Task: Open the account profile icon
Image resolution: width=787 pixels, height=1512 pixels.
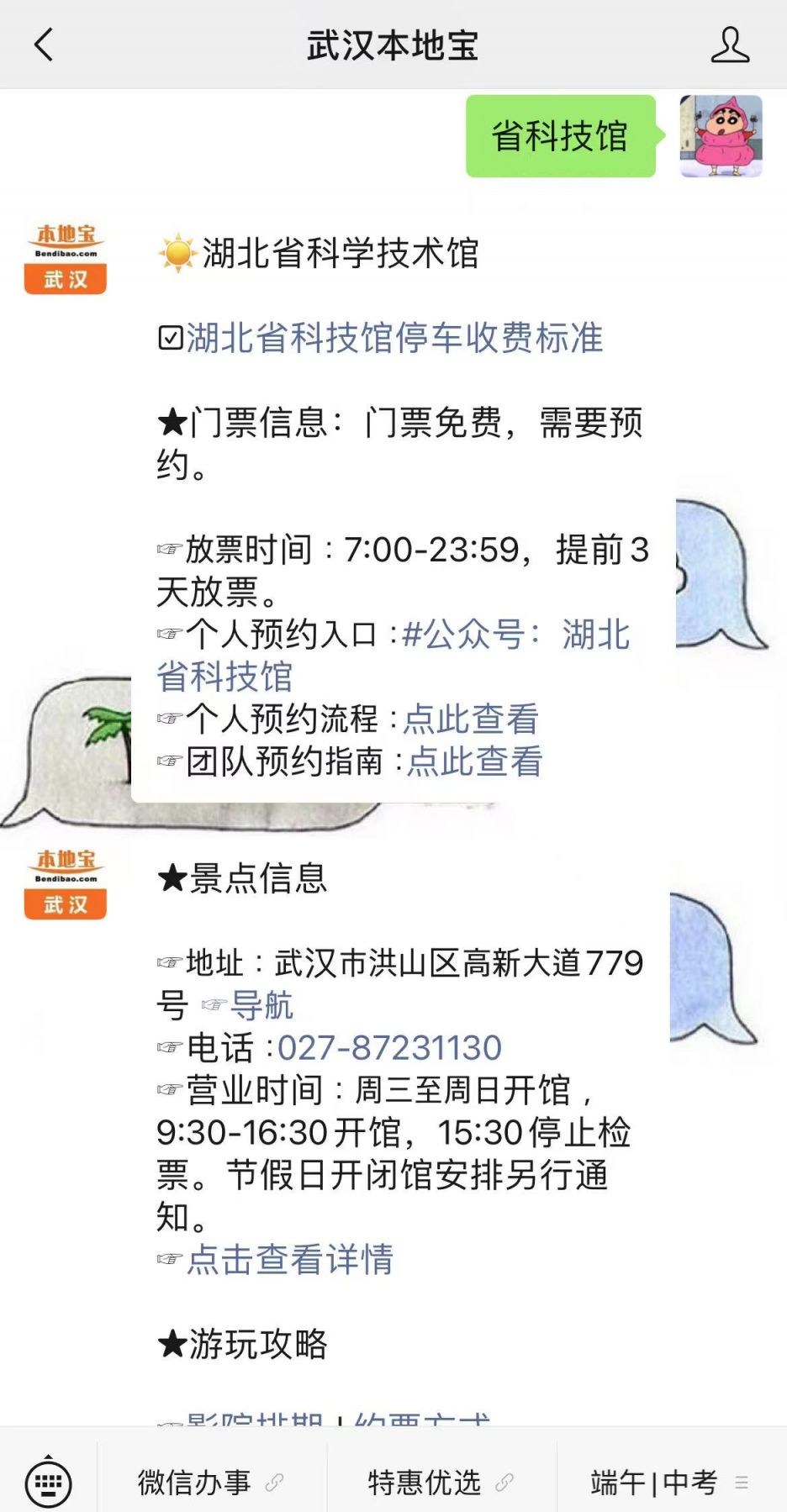Action: pos(729,45)
